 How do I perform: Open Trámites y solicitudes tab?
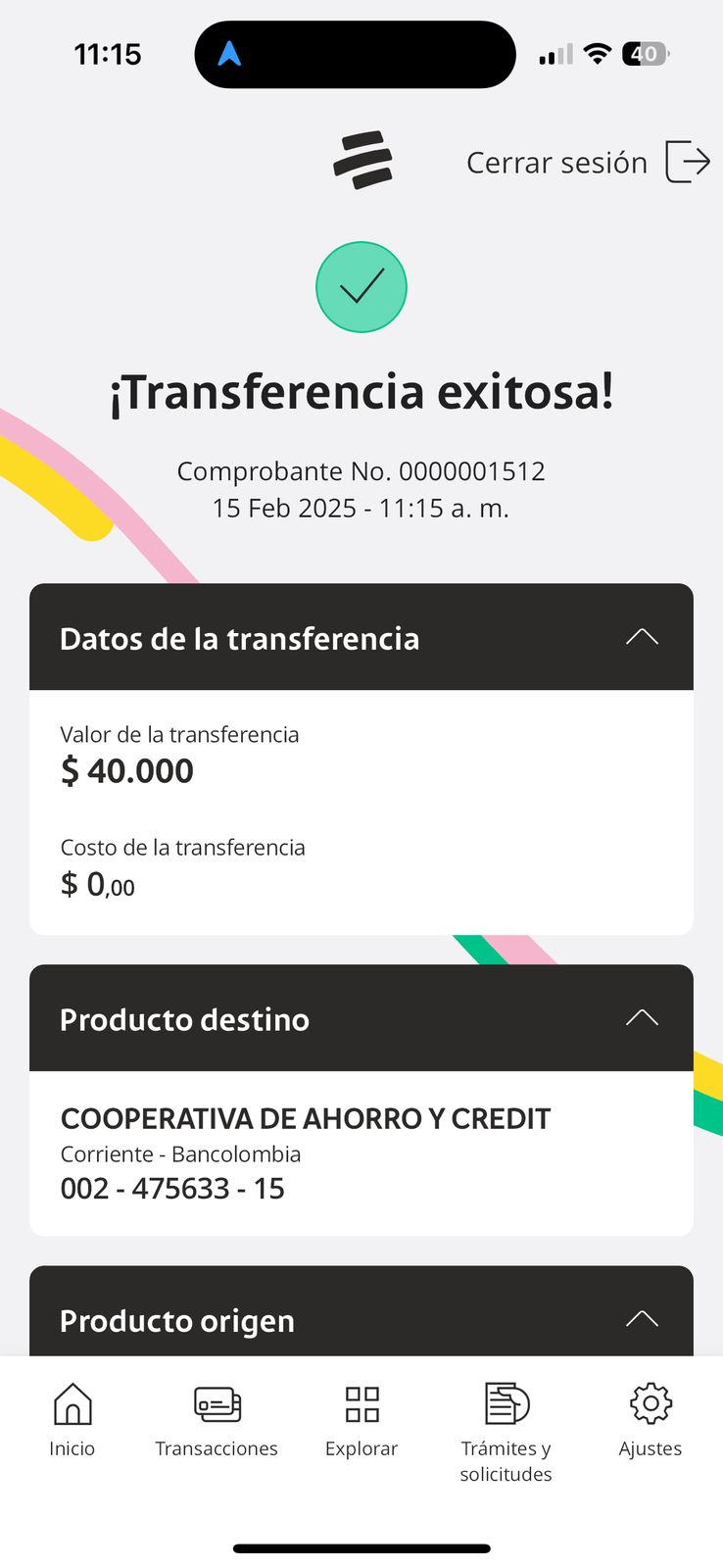point(506,1429)
